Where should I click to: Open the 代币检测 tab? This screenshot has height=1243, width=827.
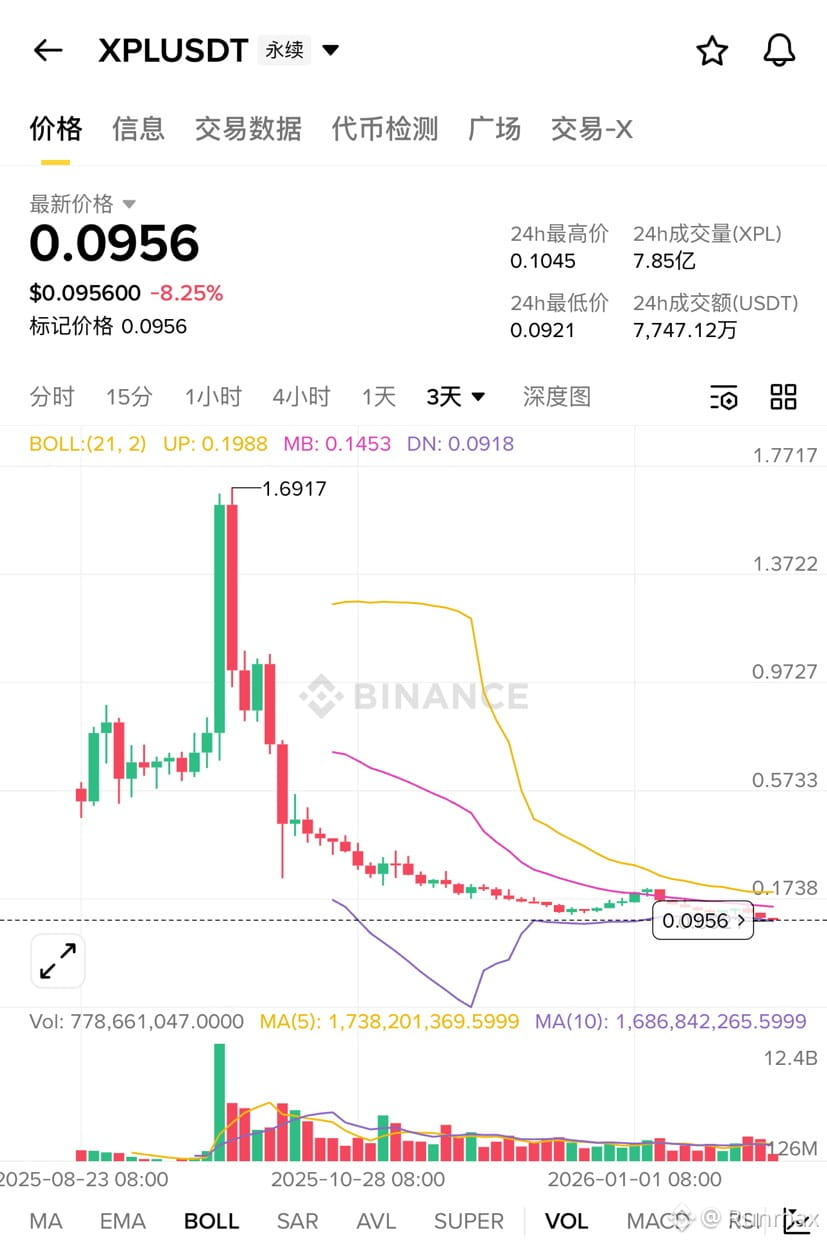pyautogui.click(x=385, y=128)
